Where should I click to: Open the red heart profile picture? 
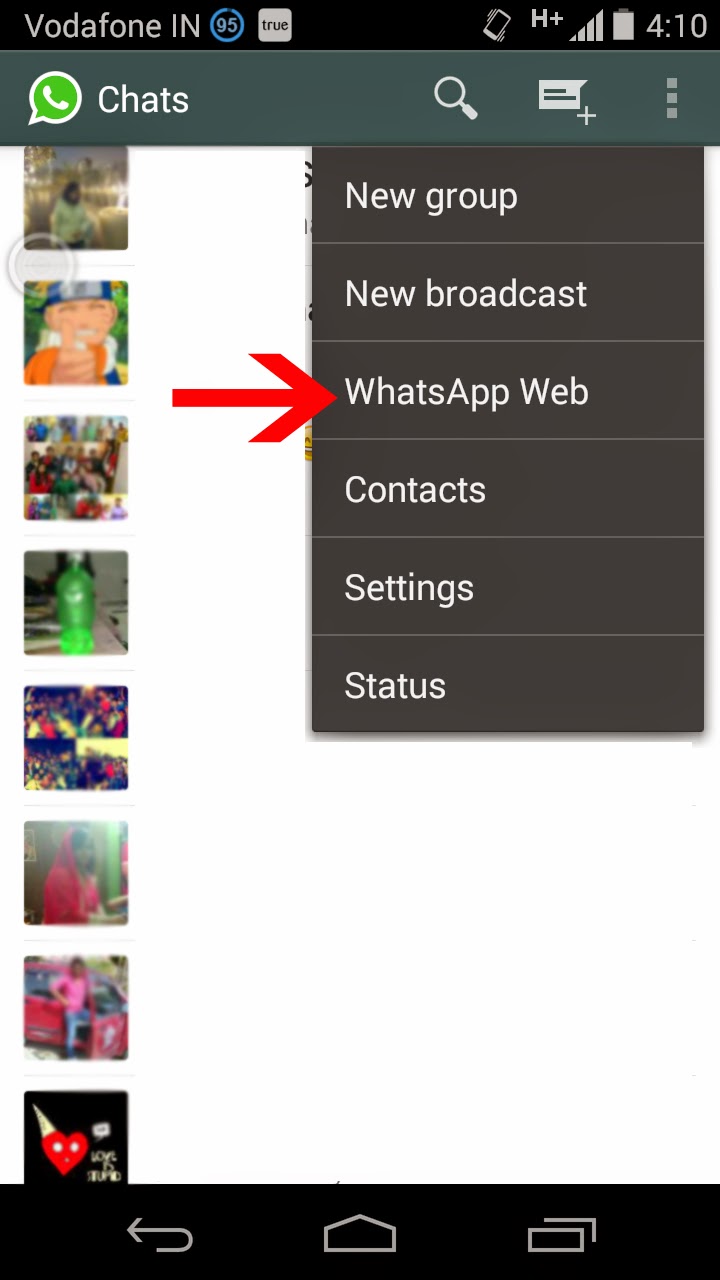[76, 1138]
